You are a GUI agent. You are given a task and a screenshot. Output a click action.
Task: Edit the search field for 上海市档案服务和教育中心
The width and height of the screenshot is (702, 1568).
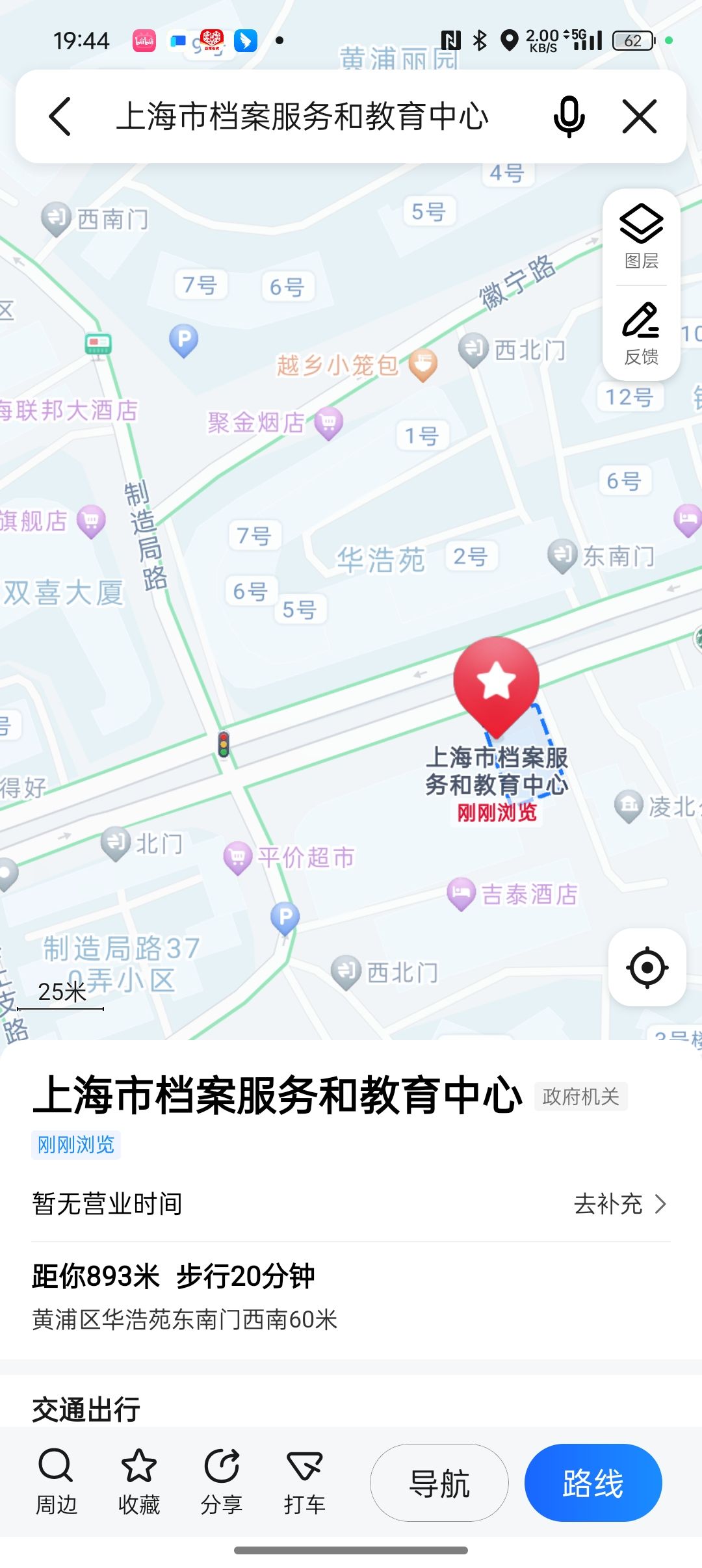coord(302,117)
